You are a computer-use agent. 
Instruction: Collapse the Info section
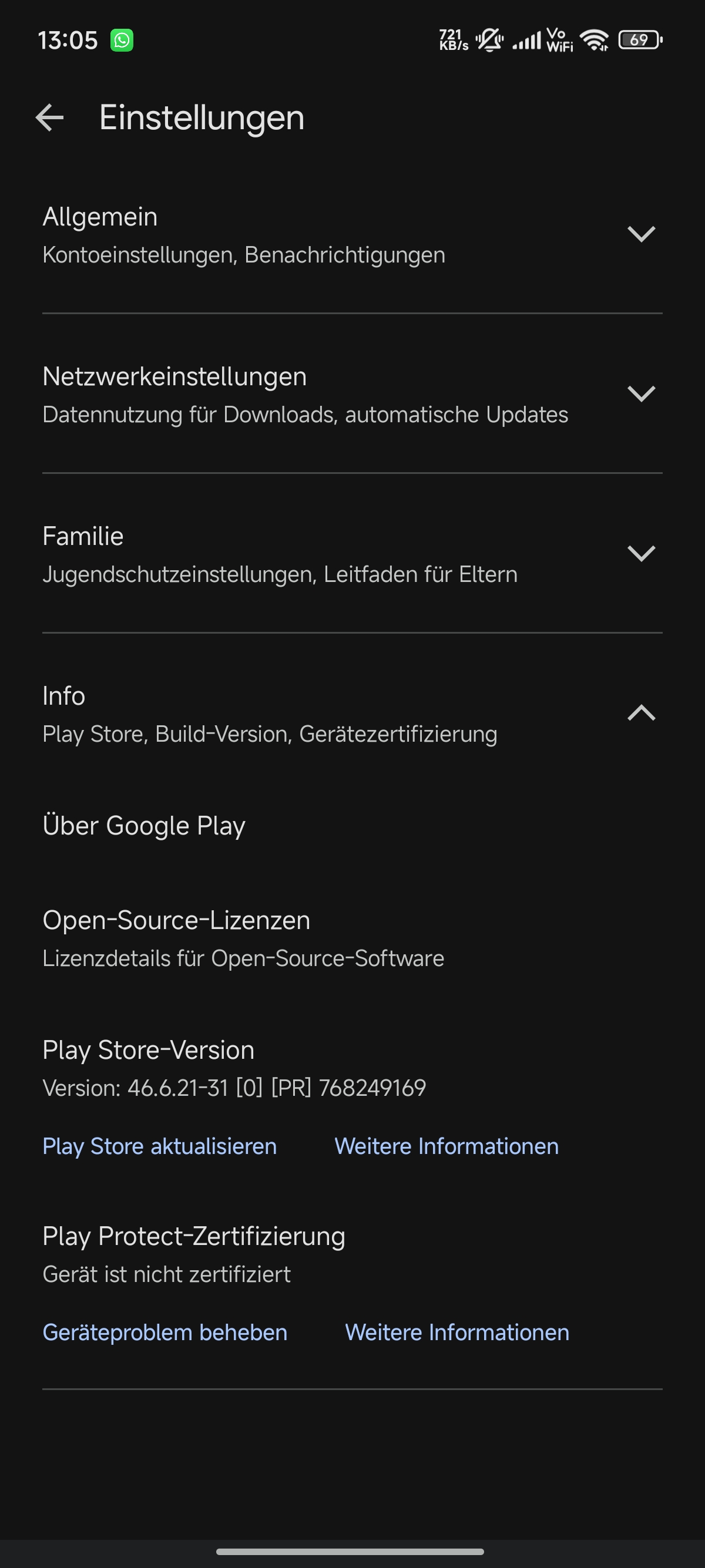[x=352, y=714]
